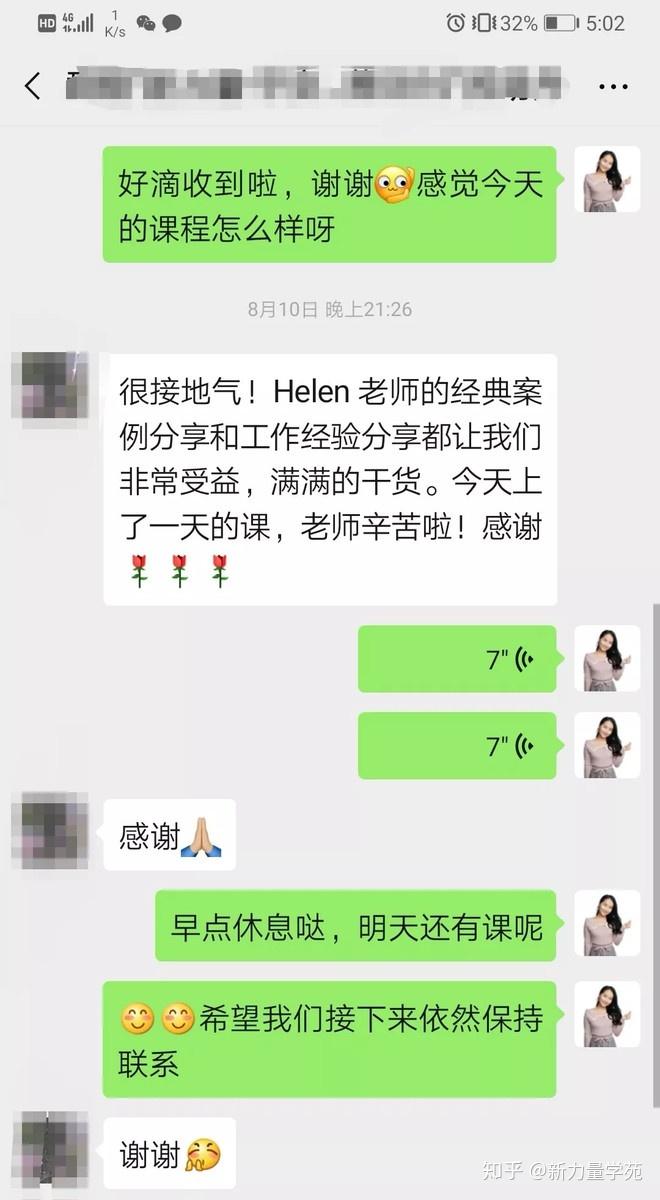Open sender's avatar beside 早点休息哒 message
The width and height of the screenshot is (660, 1200).
[x=607, y=924]
